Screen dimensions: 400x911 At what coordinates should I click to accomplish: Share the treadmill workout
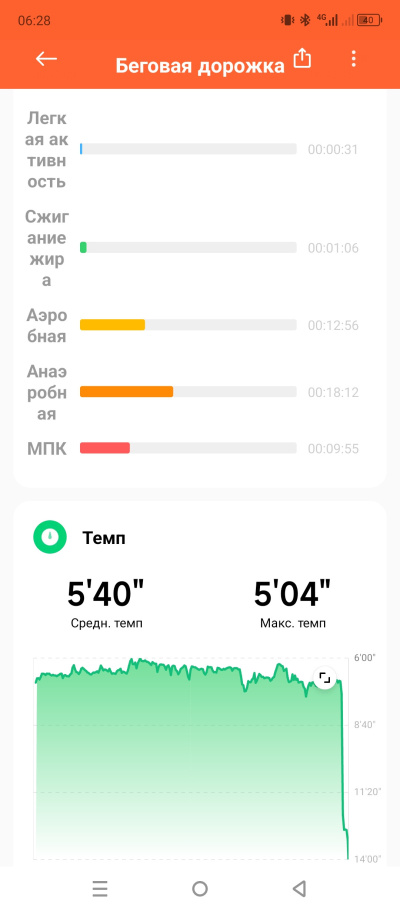302,58
